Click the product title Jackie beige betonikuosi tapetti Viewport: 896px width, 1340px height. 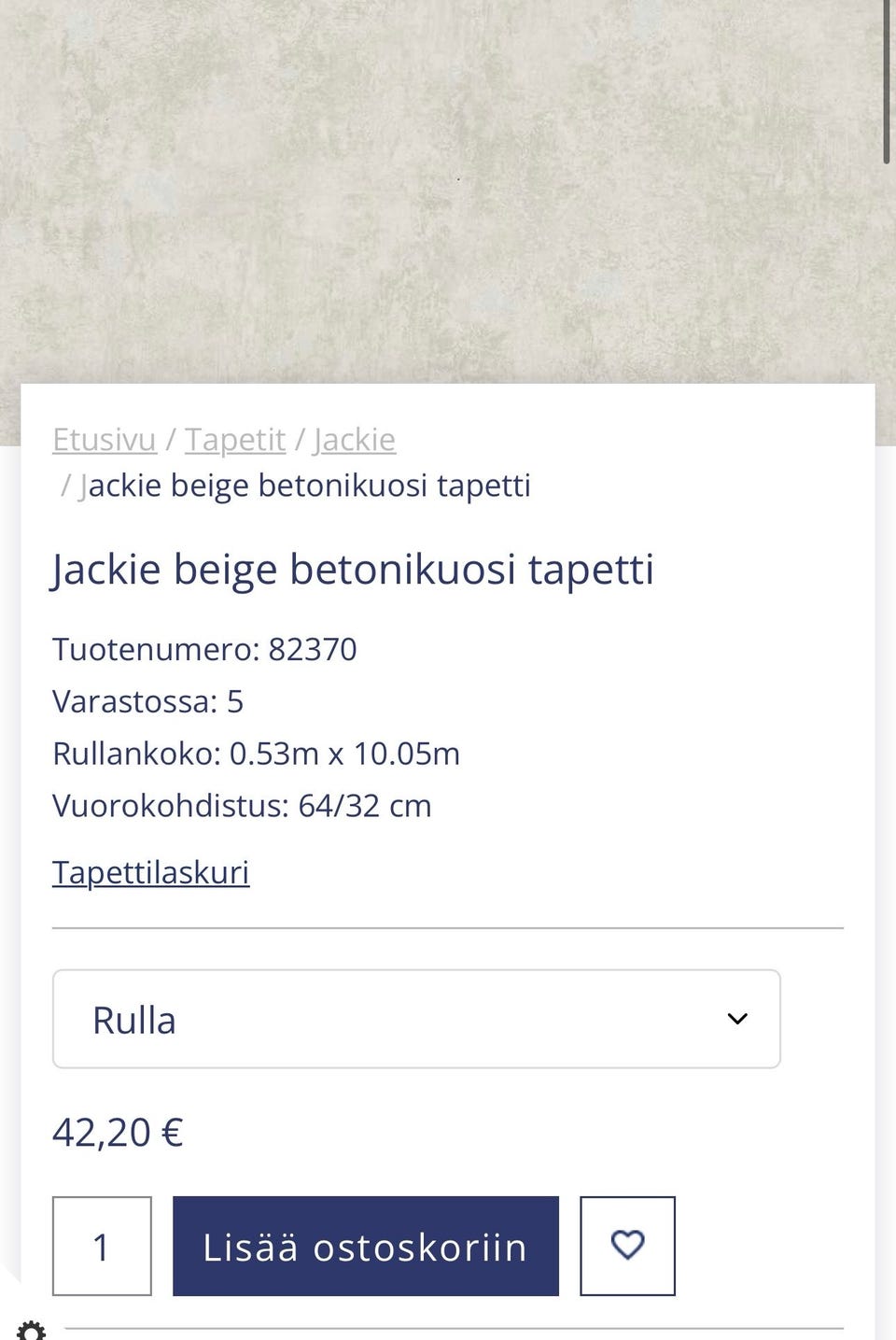pos(355,568)
